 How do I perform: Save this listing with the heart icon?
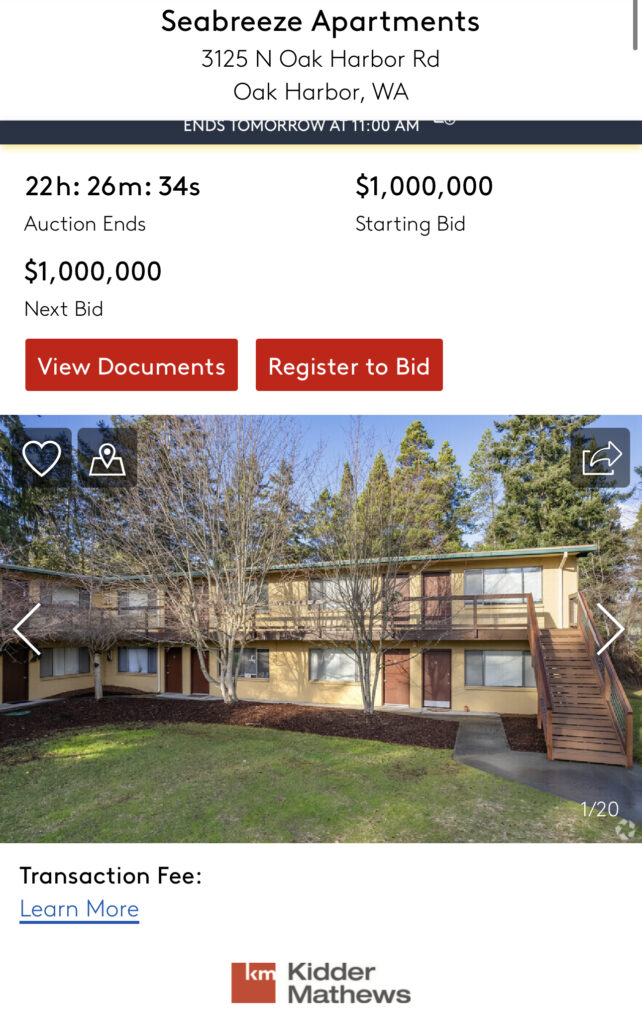pyautogui.click(x=42, y=459)
